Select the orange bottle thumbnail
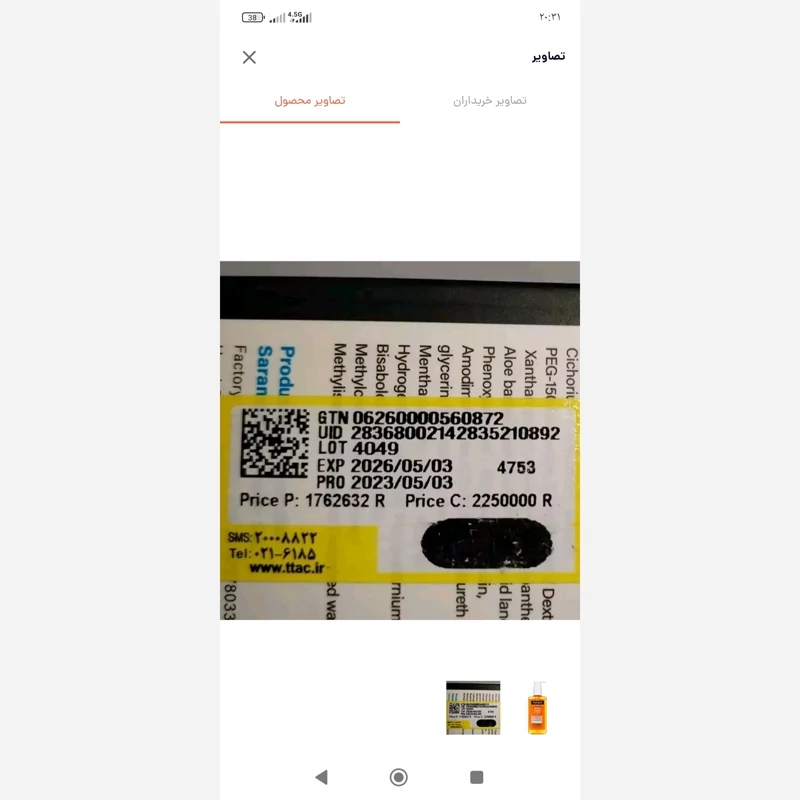The image size is (800, 800). 537,708
